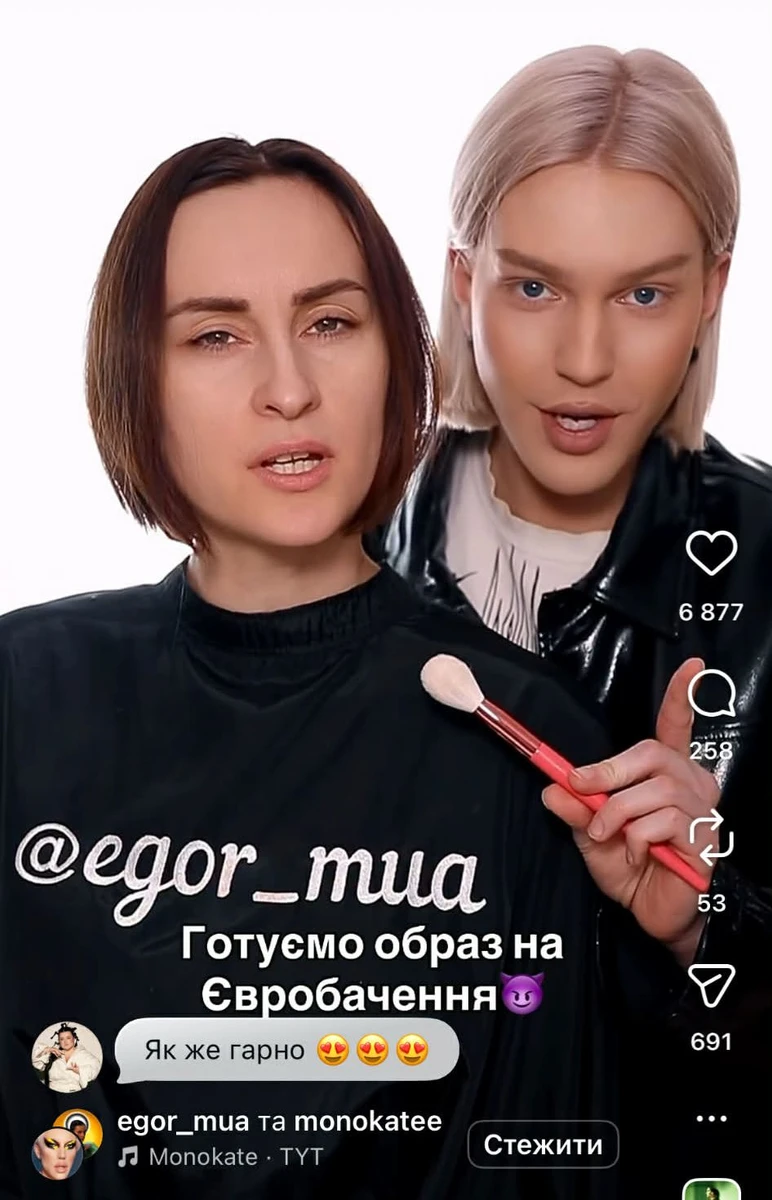Tap the Стежити follow button

[543, 1145]
